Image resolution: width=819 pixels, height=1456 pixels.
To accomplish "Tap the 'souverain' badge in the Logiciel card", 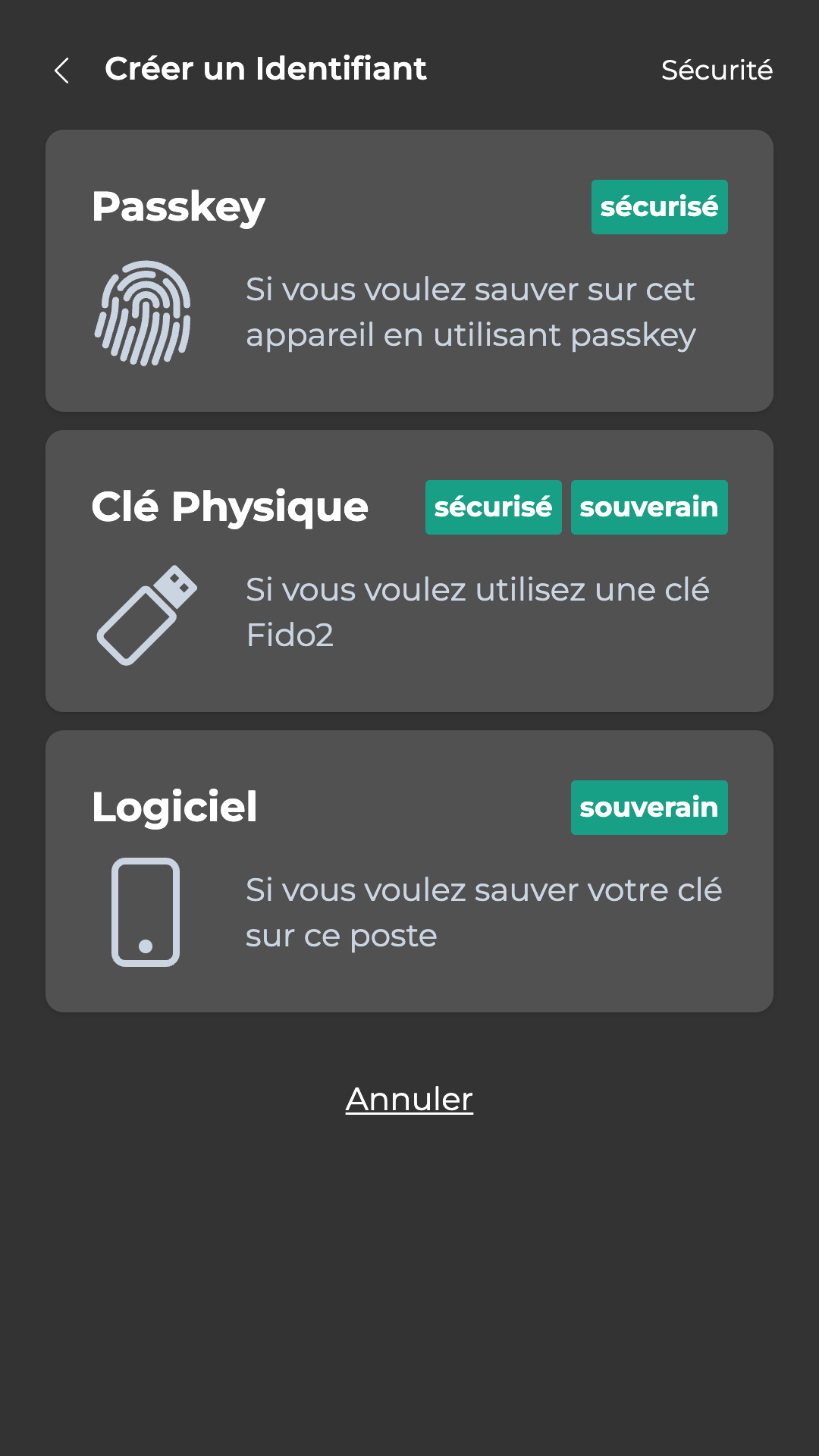I will click(x=648, y=807).
